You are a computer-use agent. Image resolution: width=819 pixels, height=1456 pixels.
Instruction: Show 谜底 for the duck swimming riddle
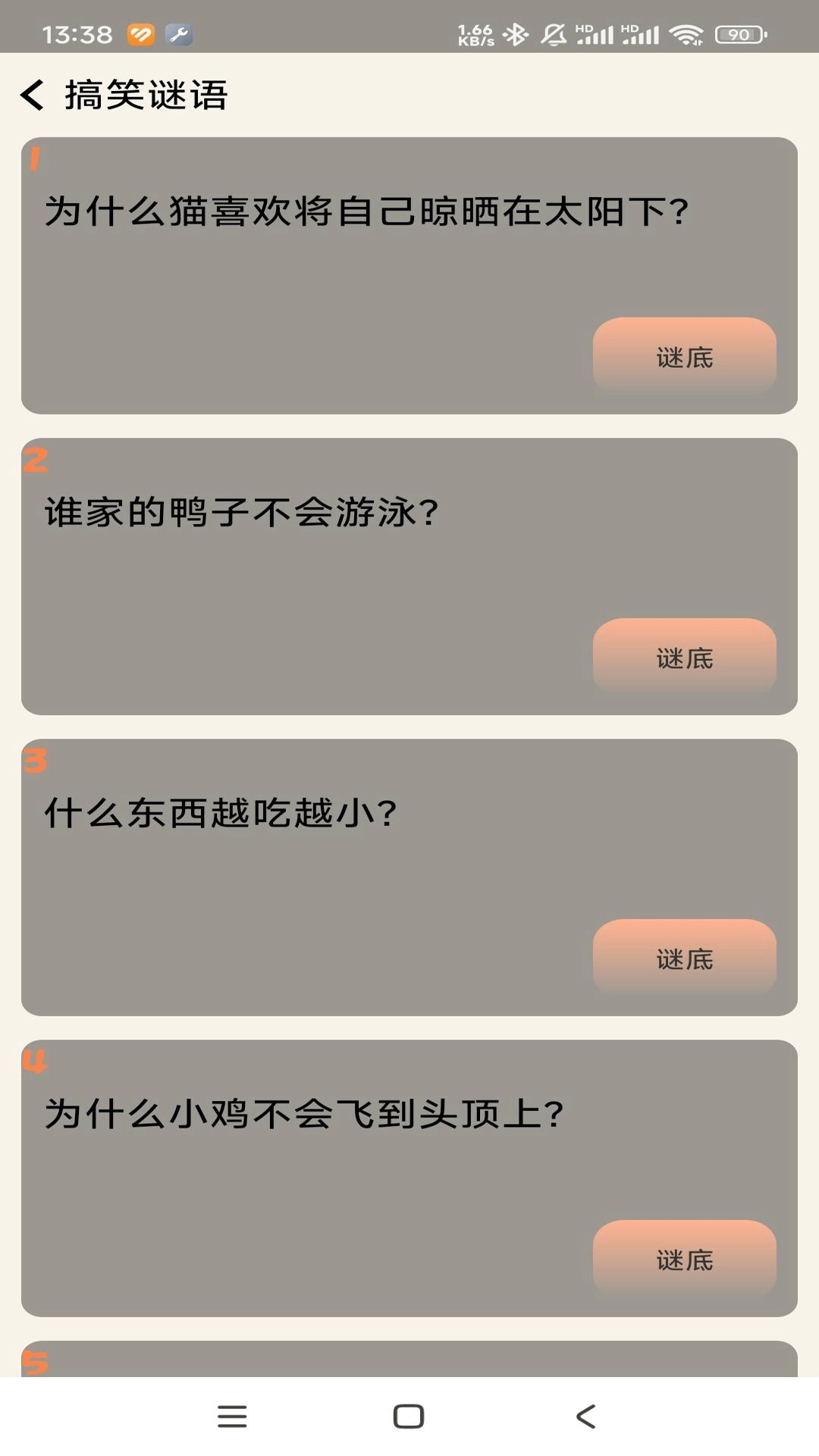(683, 658)
